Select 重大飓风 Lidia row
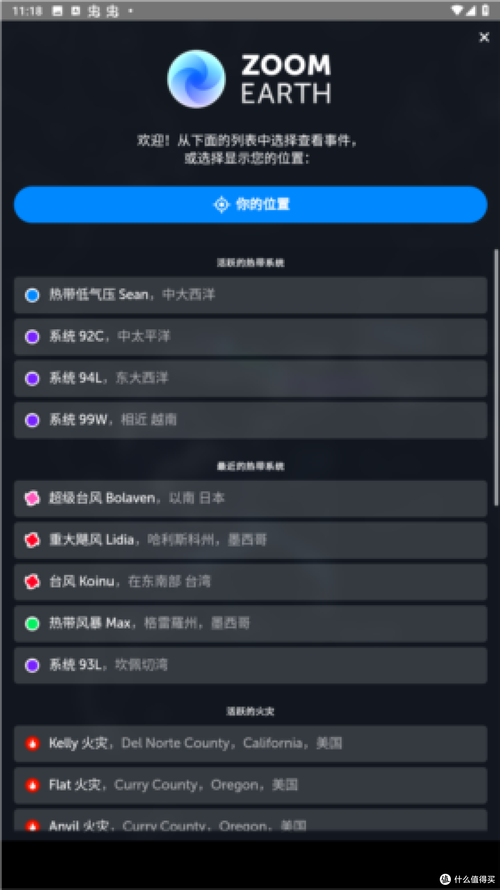The height and width of the screenshot is (890, 500). (250, 540)
